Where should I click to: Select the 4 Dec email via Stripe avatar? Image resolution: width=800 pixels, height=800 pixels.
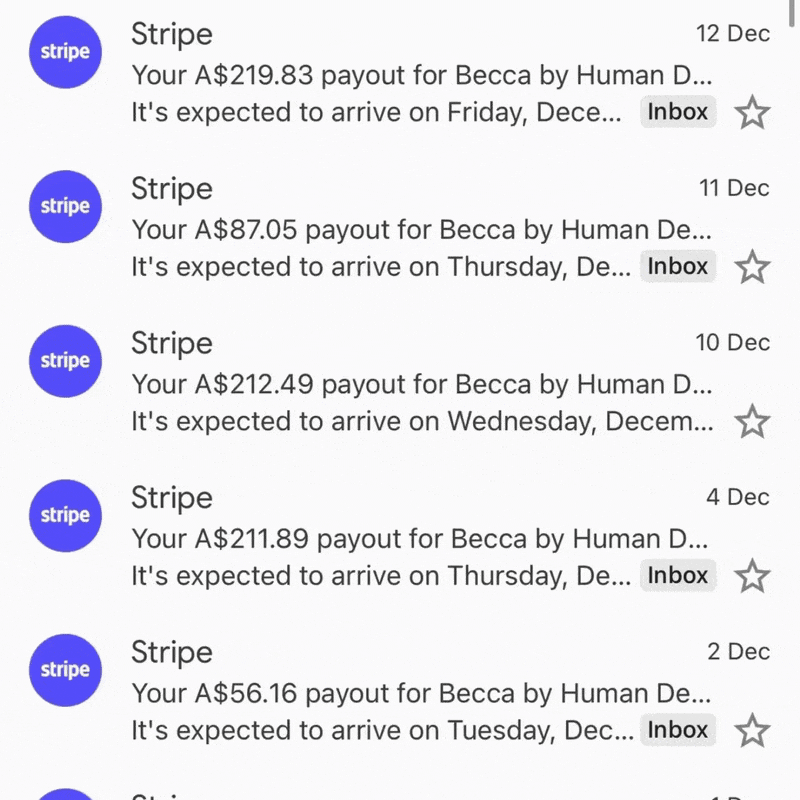coord(65,516)
